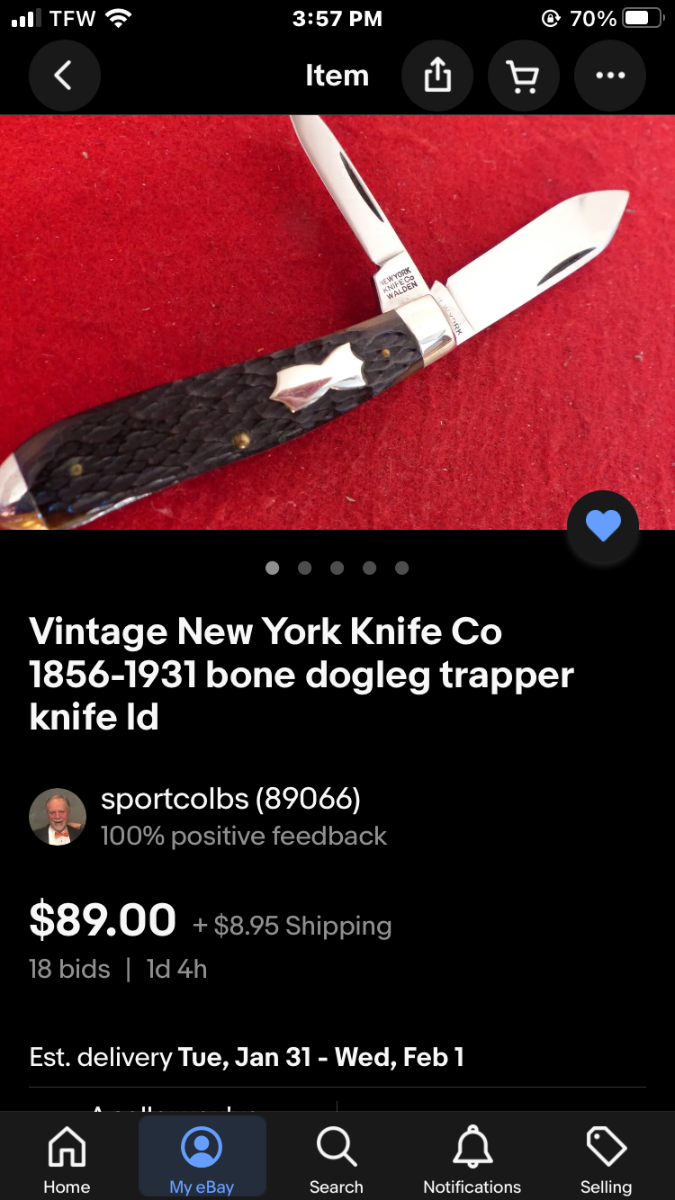This screenshot has height=1200, width=675.
Task: Open the Search tab
Action: click(x=336, y=1159)
